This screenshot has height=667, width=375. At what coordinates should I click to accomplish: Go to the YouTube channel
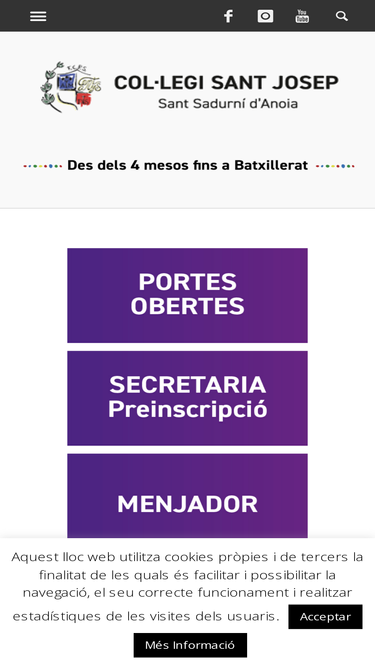[x=302, y=16]
